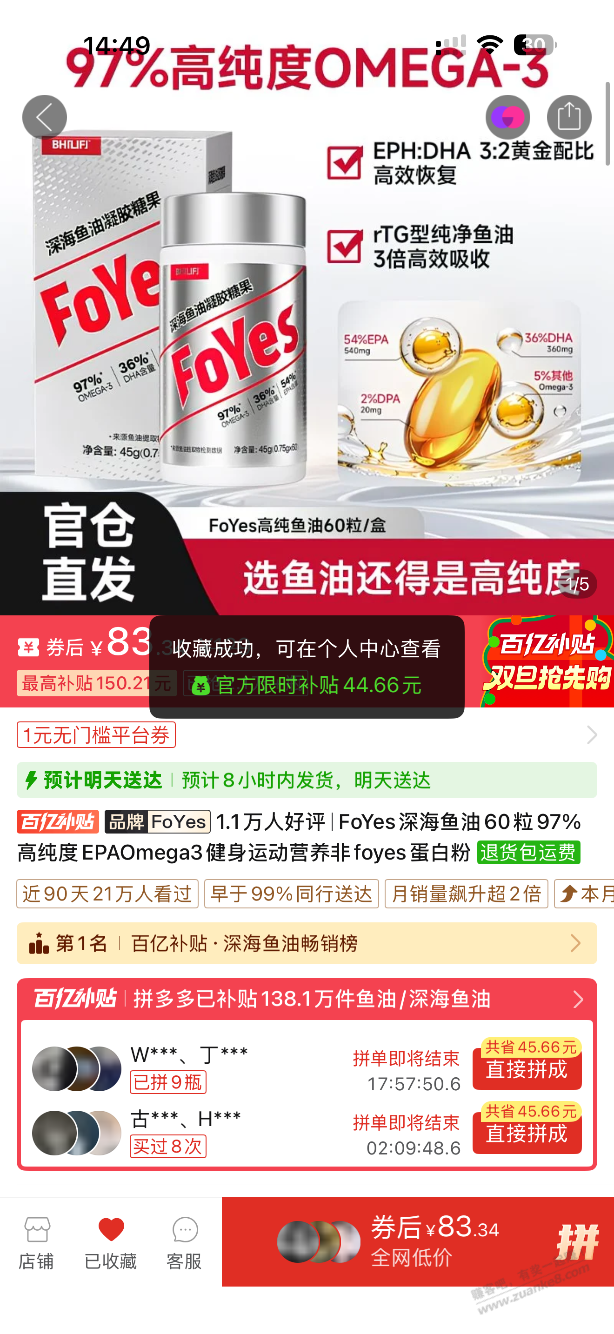This screenshot has width=614, height=1334.
Task: Buy at 券后¥83.34 group price
Action: 418,1241
